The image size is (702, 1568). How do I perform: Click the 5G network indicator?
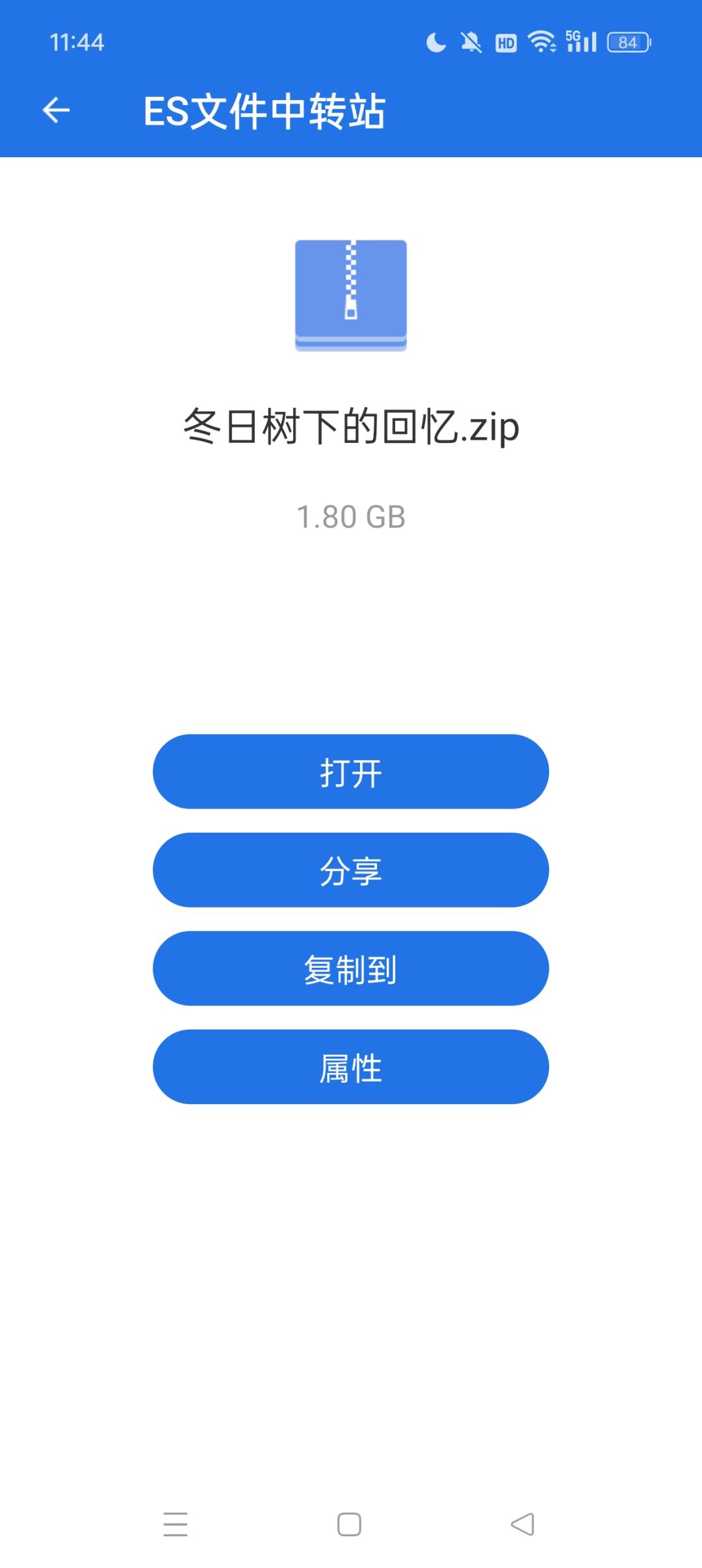point(575,39)
